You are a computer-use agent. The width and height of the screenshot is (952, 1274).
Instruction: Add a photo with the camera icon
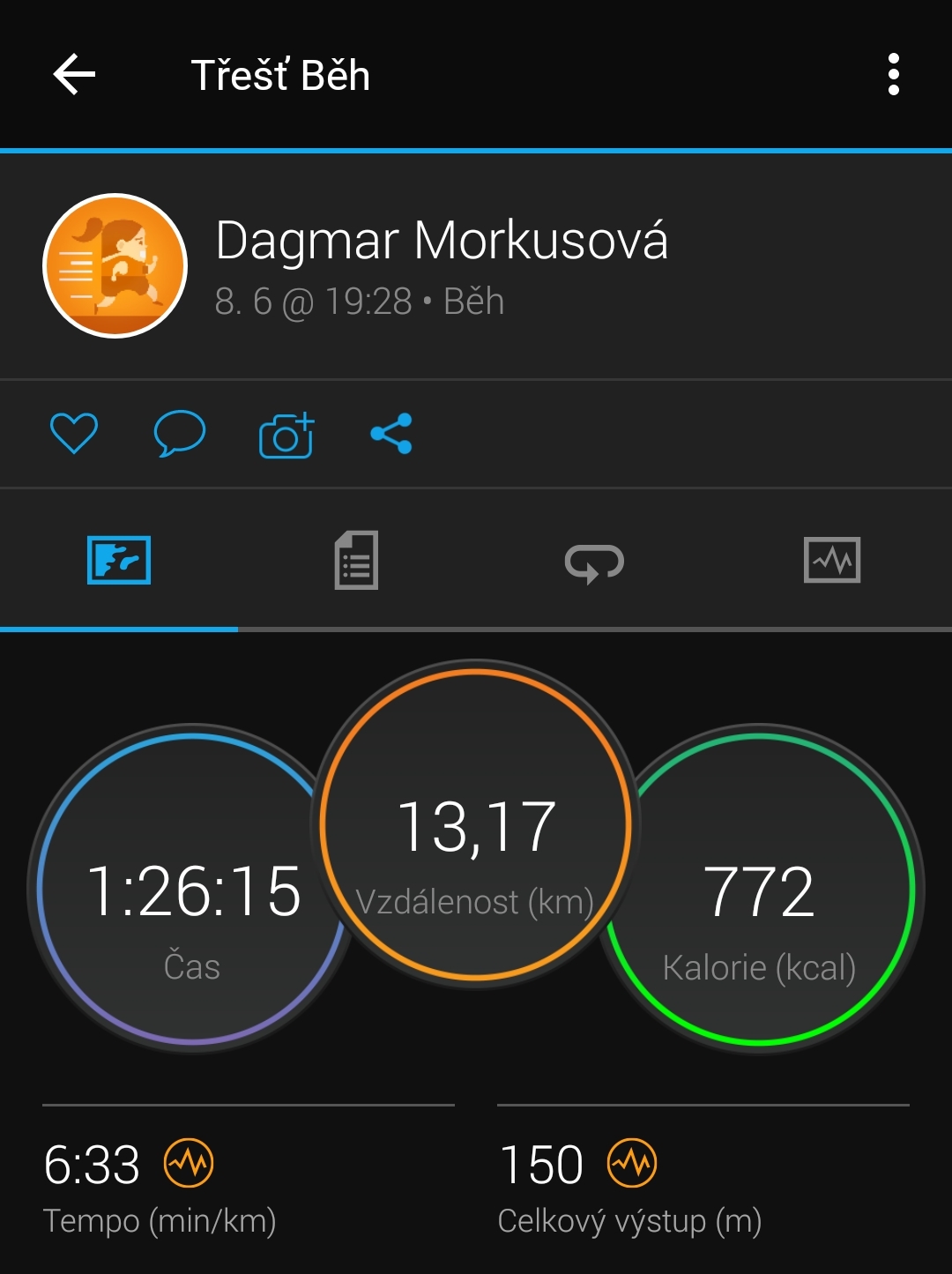click(x=286, y=435)
